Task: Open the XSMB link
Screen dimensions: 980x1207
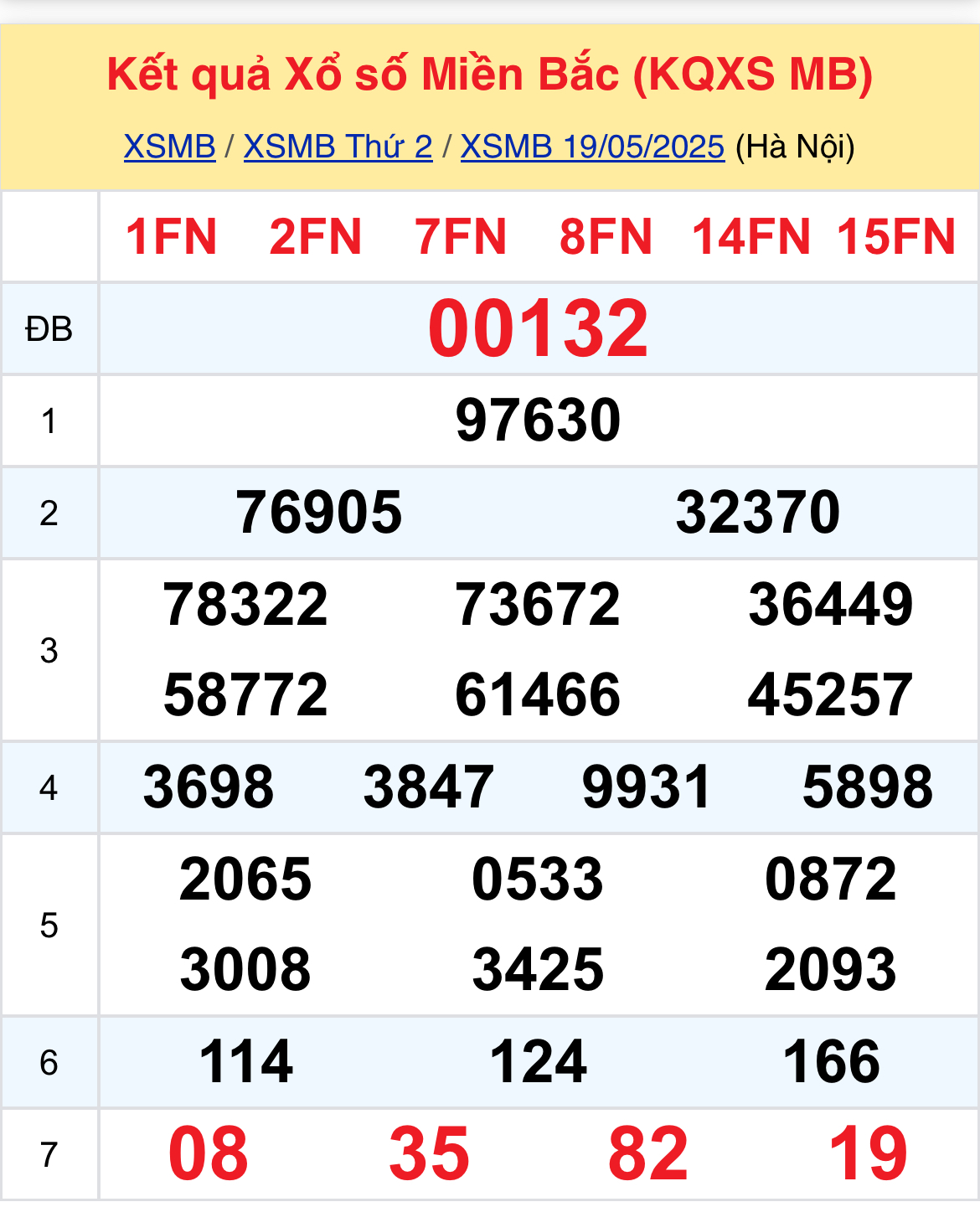Action: pyautogui.click(x=170, y=147)
